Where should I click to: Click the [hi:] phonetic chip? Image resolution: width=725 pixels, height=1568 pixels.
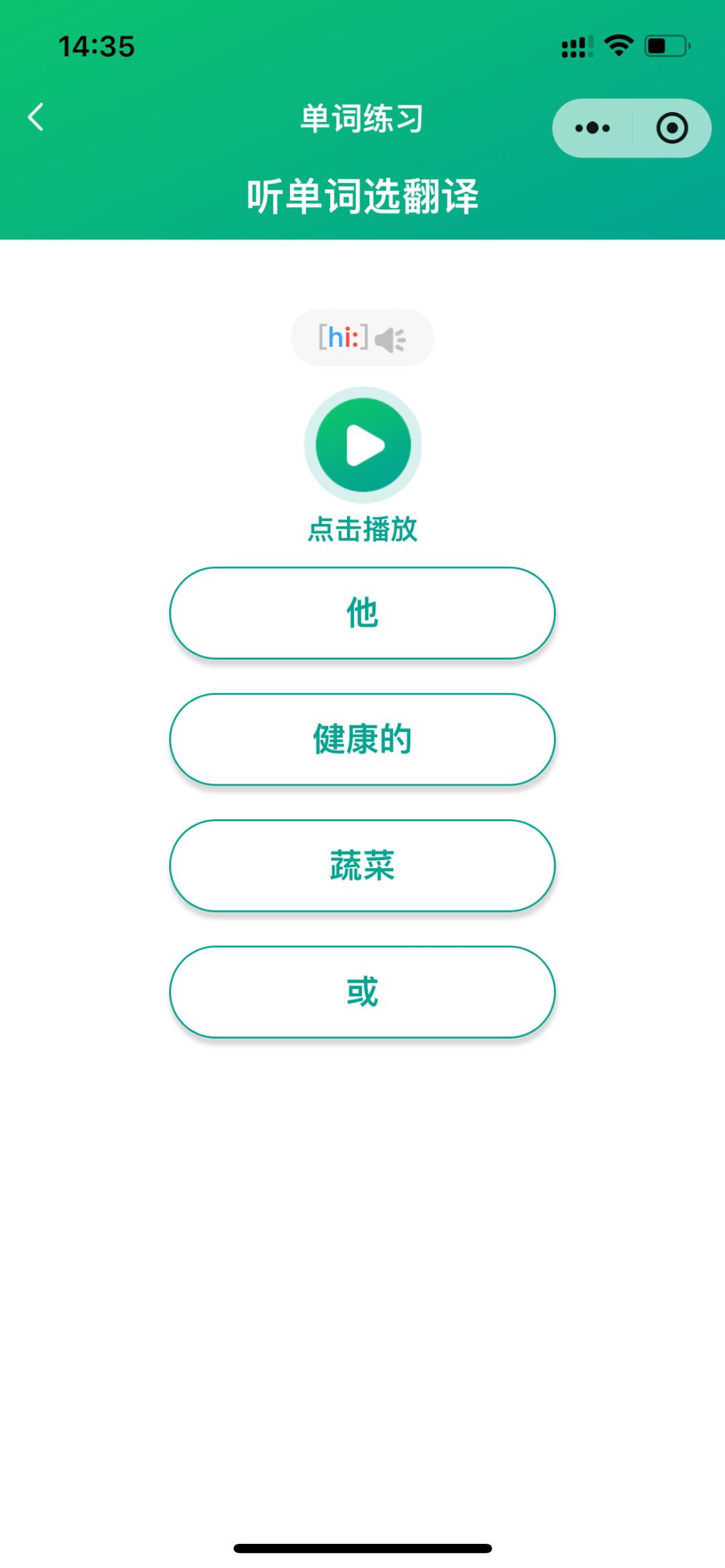click(344, 337)
